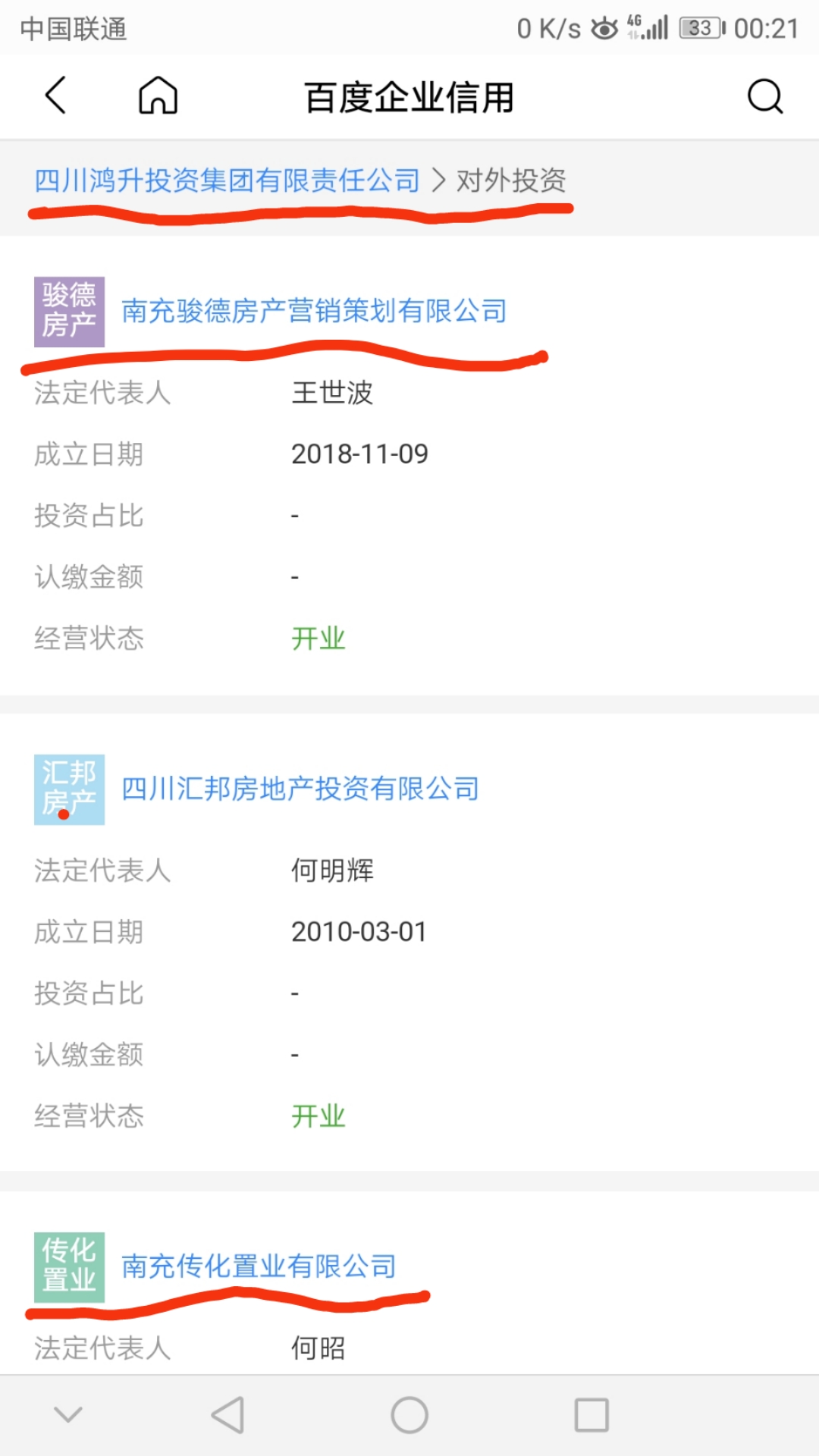Go to the Baidu home icon
Image resolution: width=819 pixels, height=1456 pixels.
158,96
